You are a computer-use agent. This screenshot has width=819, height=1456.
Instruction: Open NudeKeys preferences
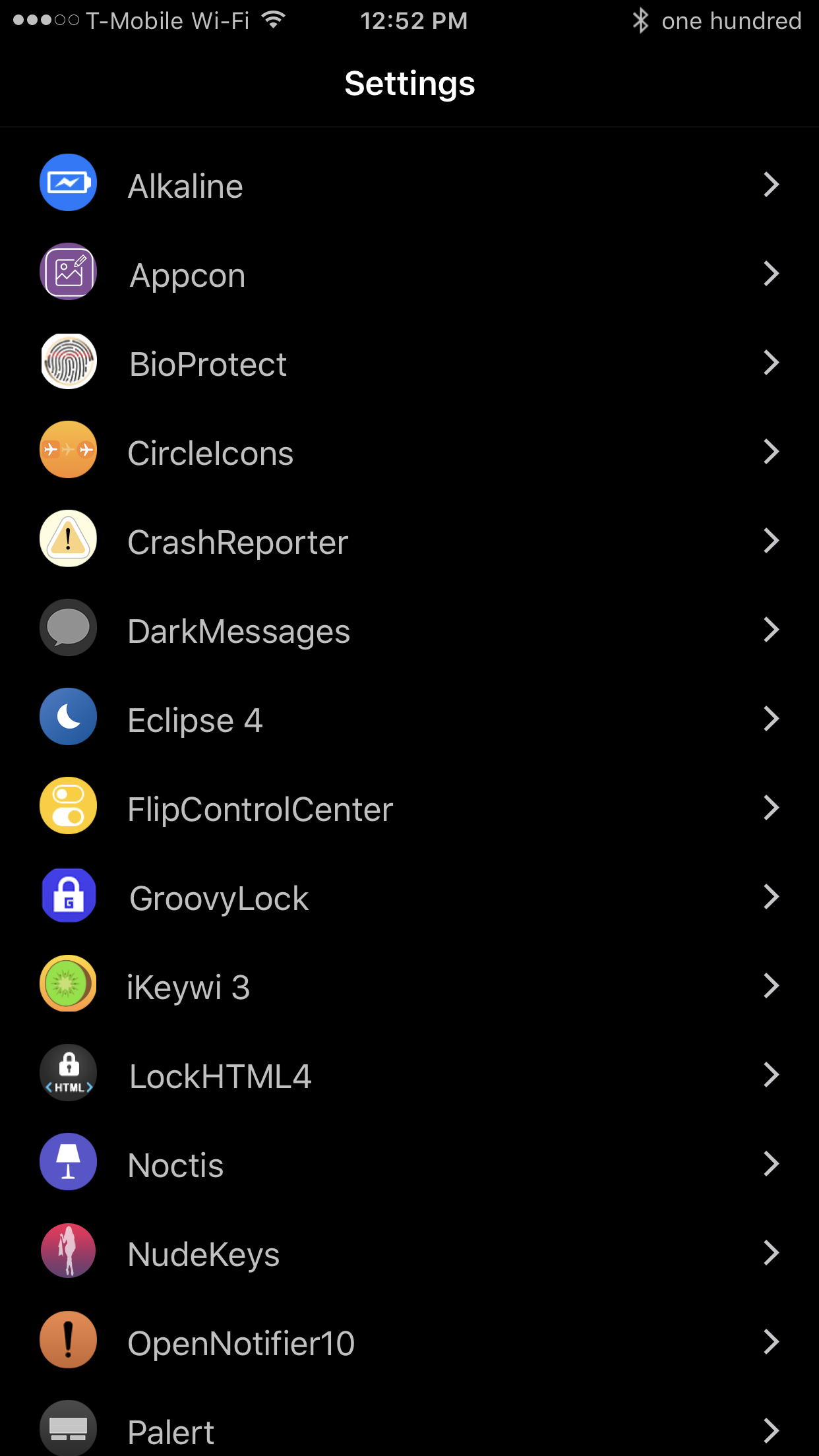tap(409, 1252)
